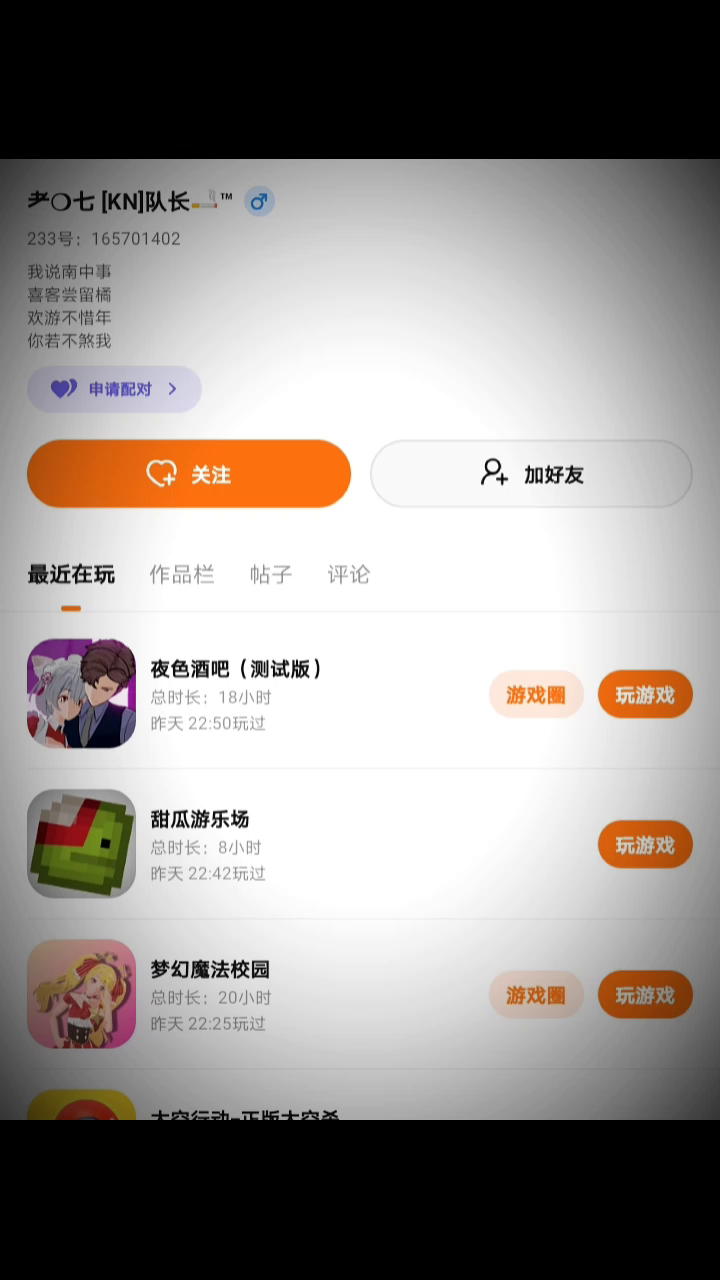
Task: Add this user via 加好友
Action: [x=531, y=474]
